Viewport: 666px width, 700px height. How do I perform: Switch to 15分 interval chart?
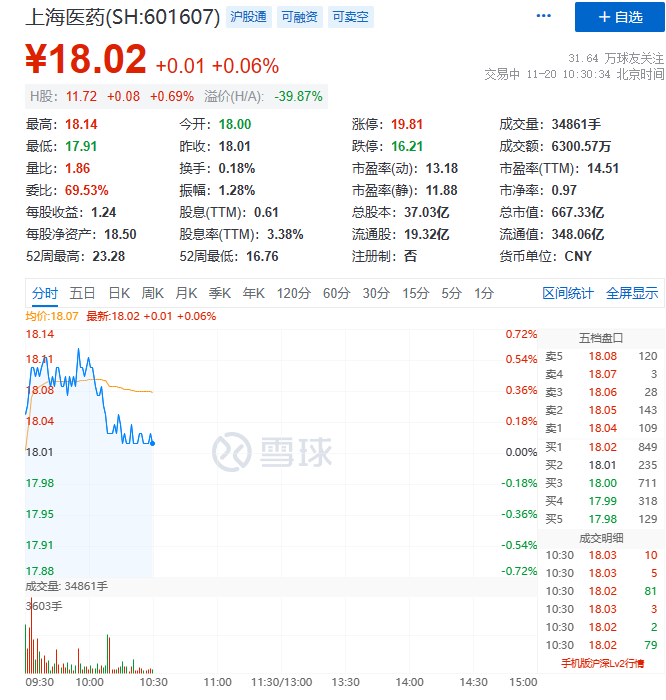(x=416, y=293)
